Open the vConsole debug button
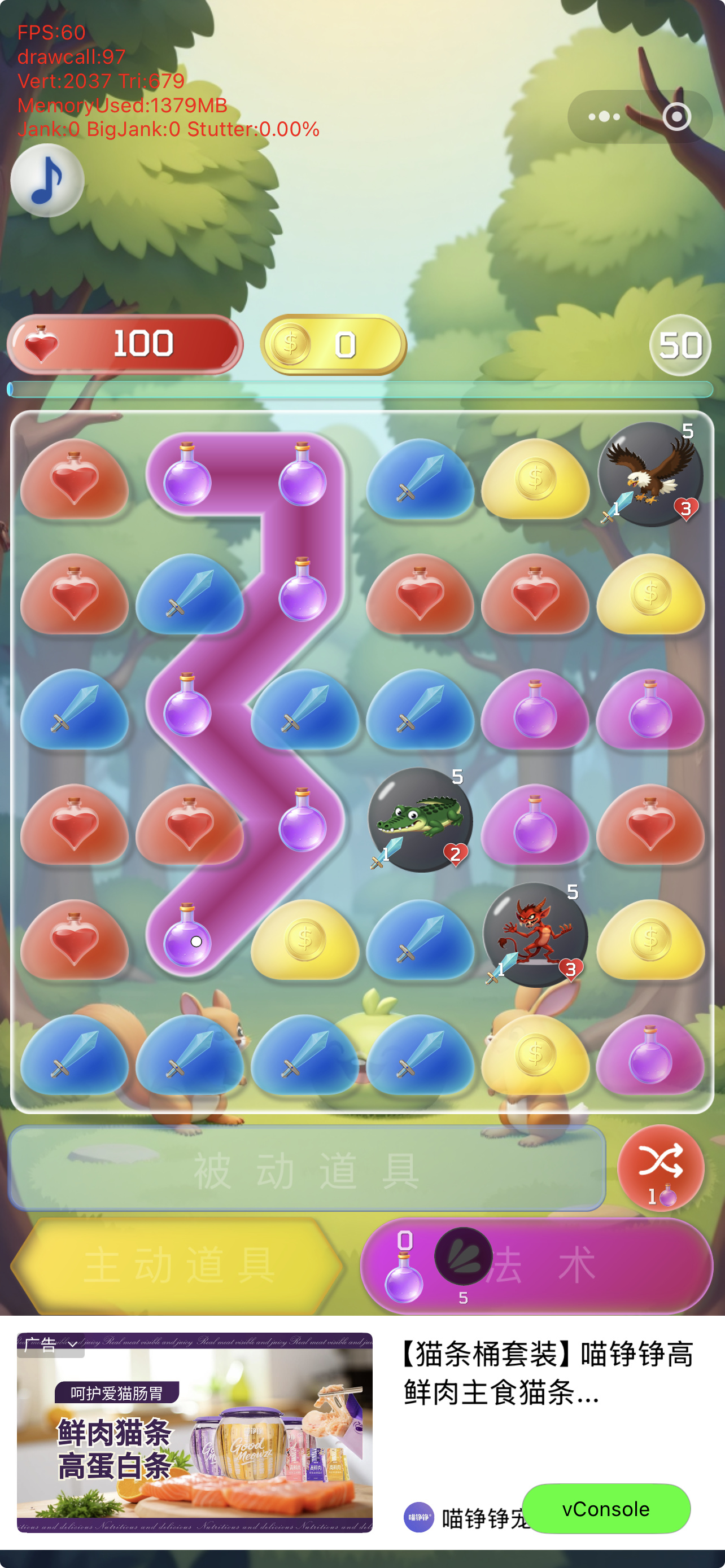Screen dimensions: 725x1568 606,1509
